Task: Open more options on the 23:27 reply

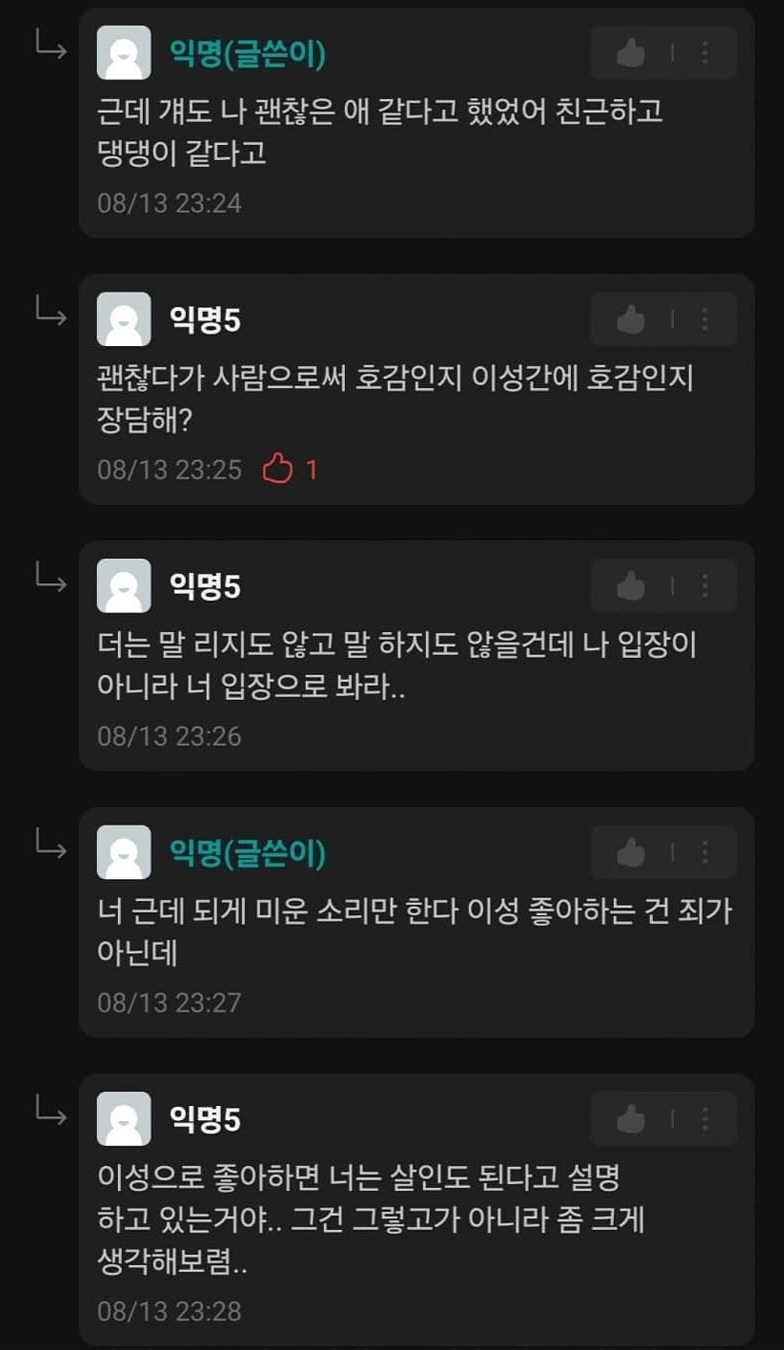Action: (x=706, y=853)
